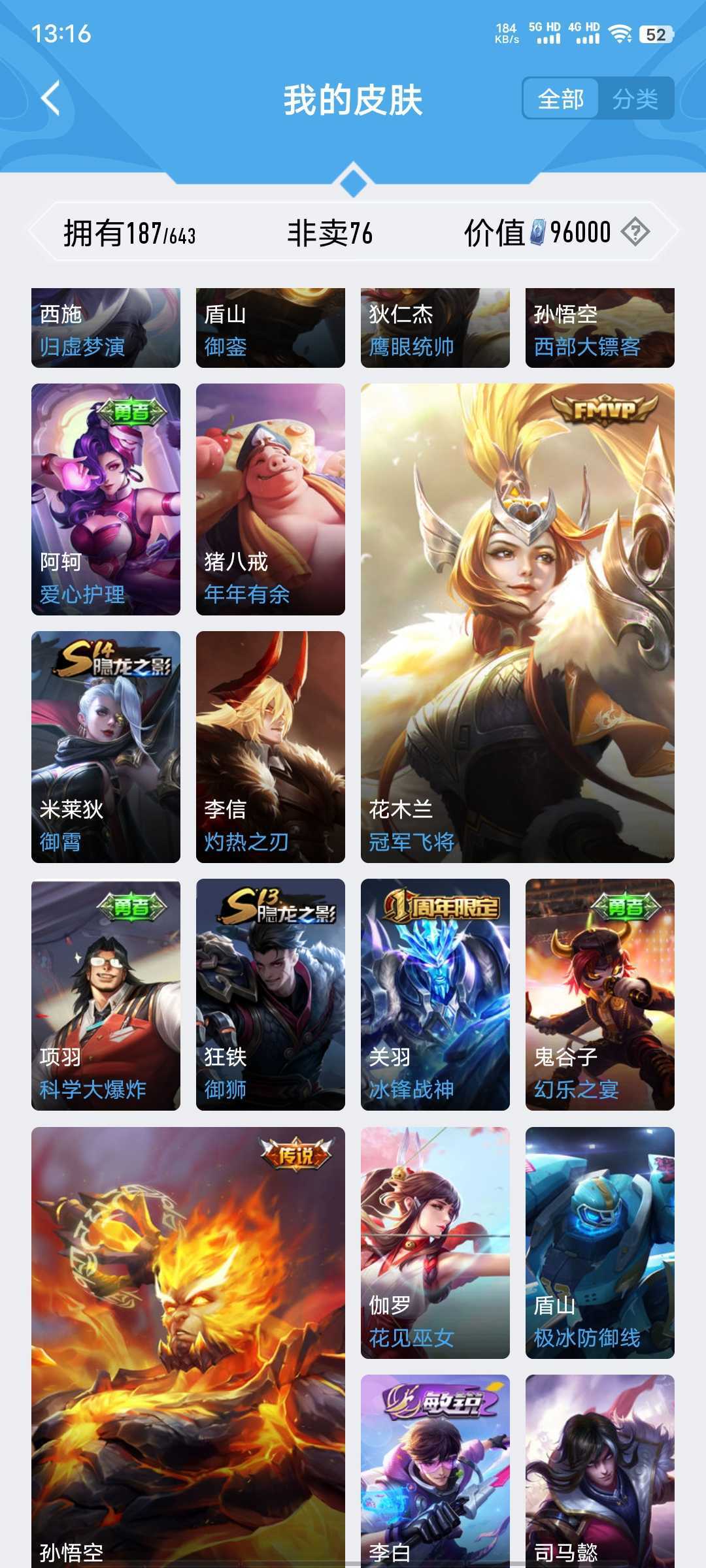Switch to the 分类 view

coord(635,99)
